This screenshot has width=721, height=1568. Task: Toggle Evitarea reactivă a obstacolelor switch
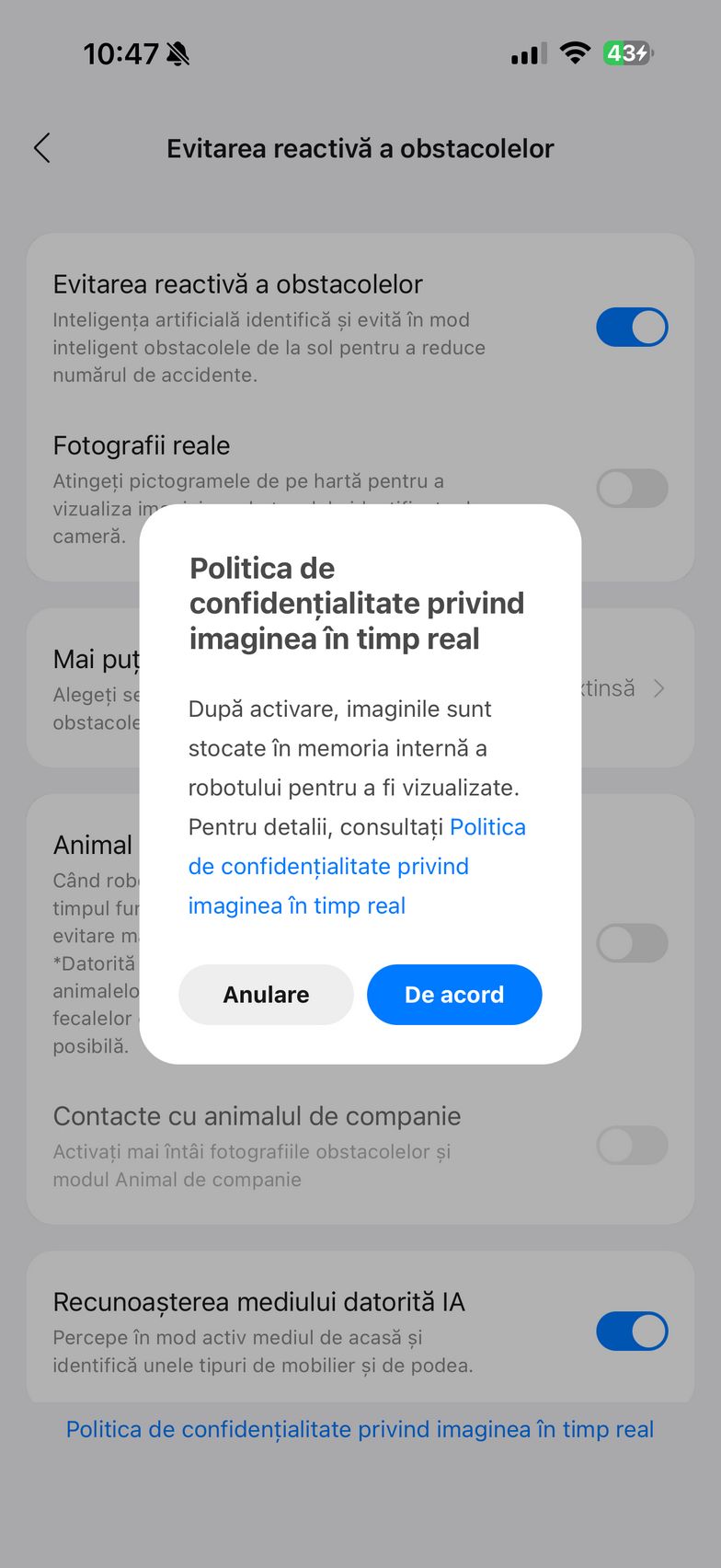pos(632,328)
